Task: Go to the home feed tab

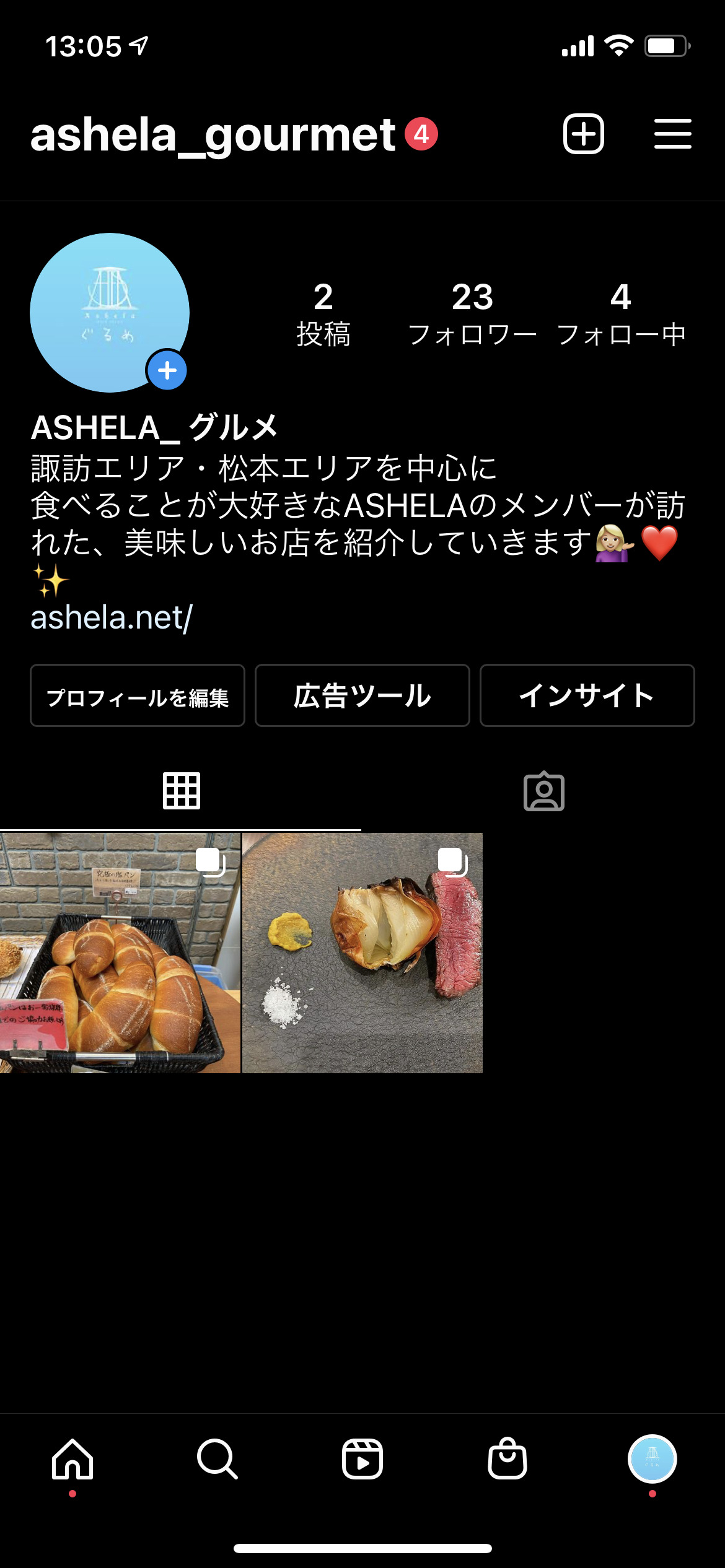Action: [72, 1459]
